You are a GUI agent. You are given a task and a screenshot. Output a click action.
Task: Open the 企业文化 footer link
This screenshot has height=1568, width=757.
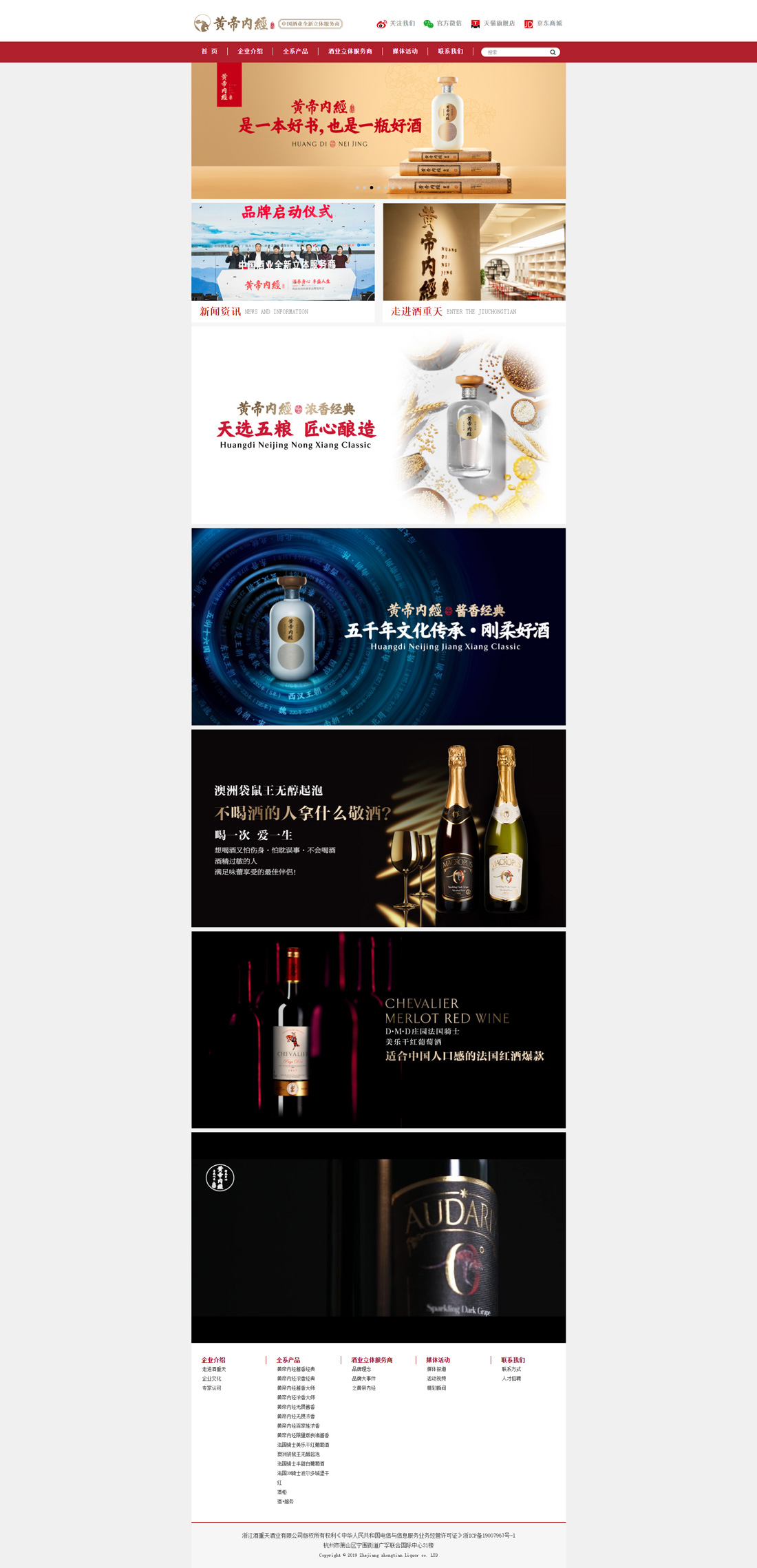[212, 1379]
